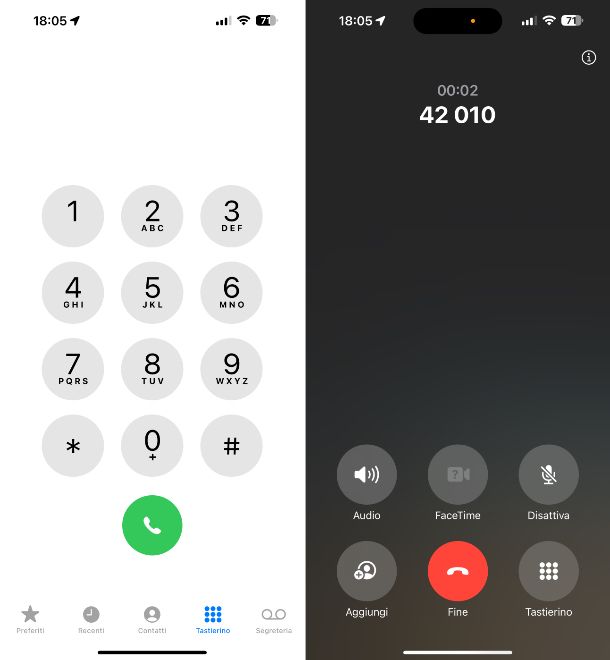This screenshot has width=610, height=660.
Task: Turn on the speaker via Audio
Action: (x=367, y=474)
